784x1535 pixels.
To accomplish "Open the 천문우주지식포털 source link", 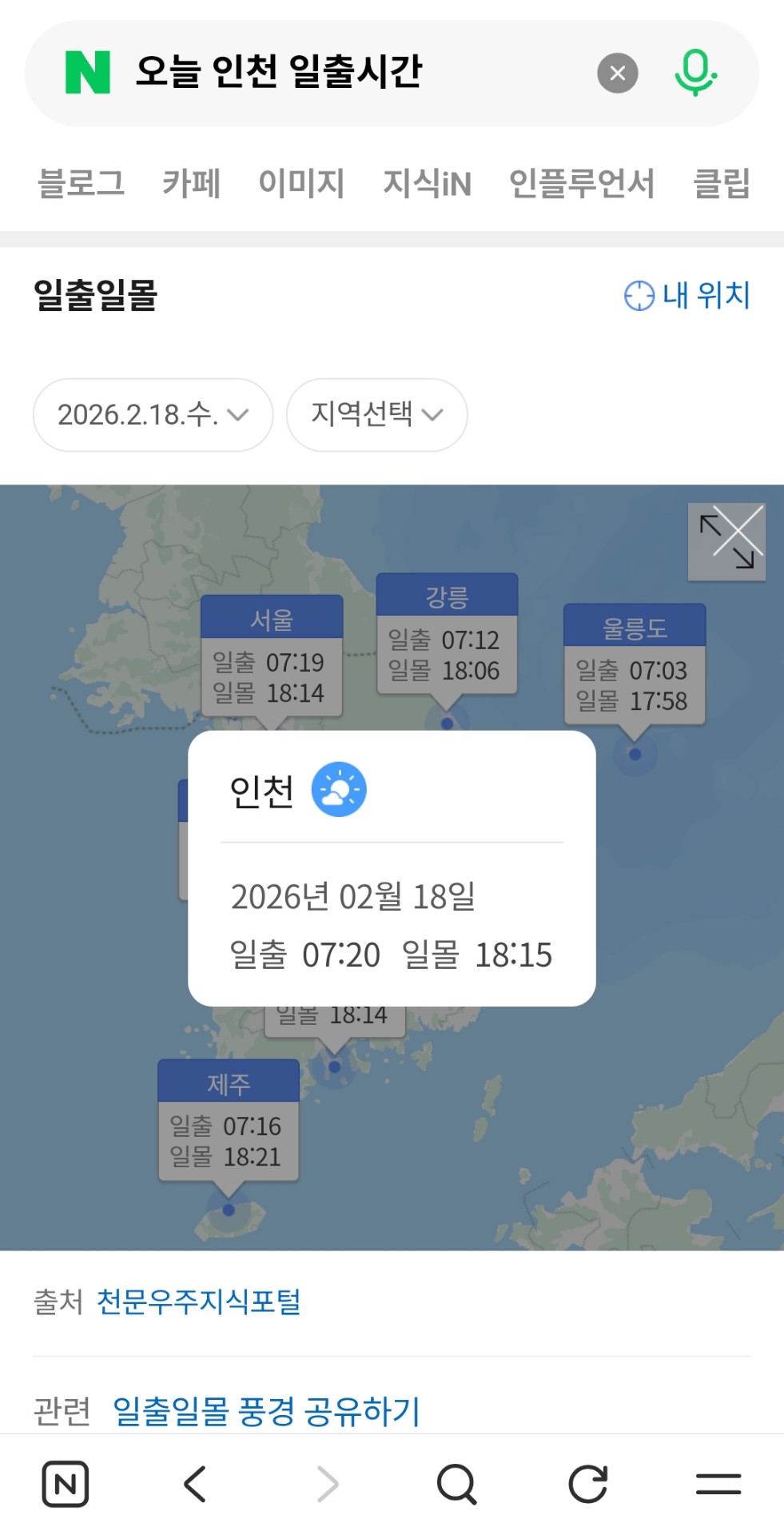I will 198,1302.
